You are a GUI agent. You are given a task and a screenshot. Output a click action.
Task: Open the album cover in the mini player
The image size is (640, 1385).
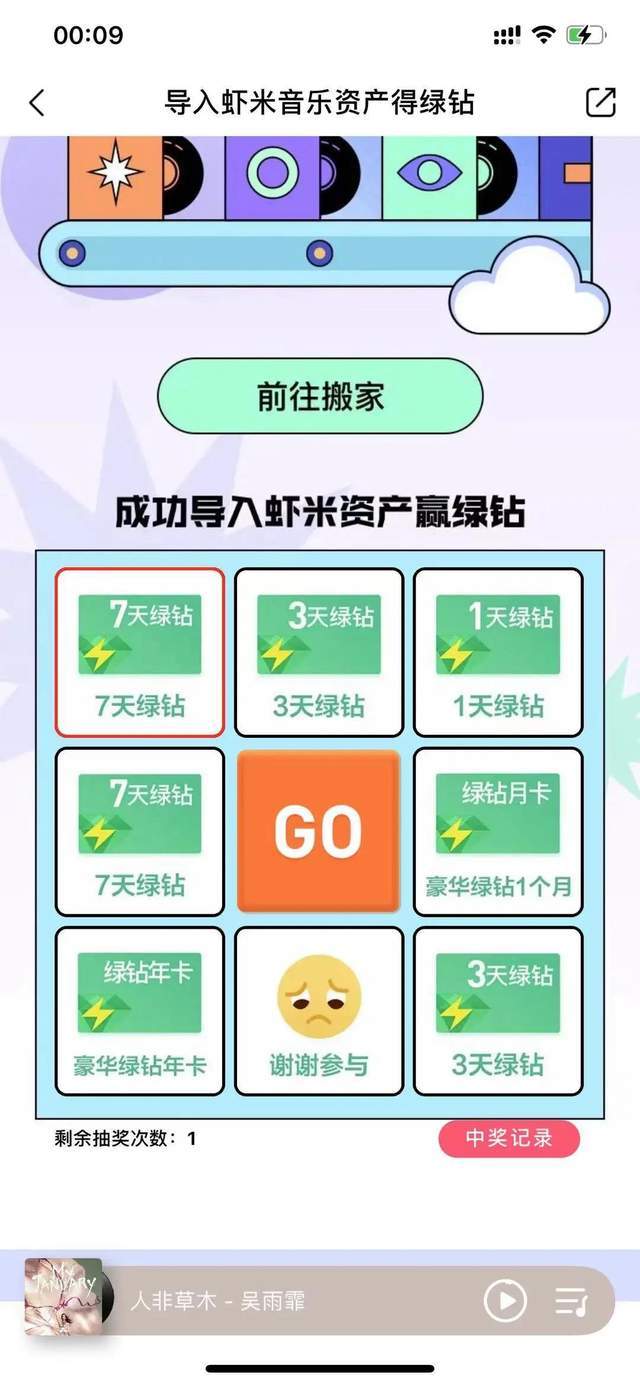(64, 1296)
